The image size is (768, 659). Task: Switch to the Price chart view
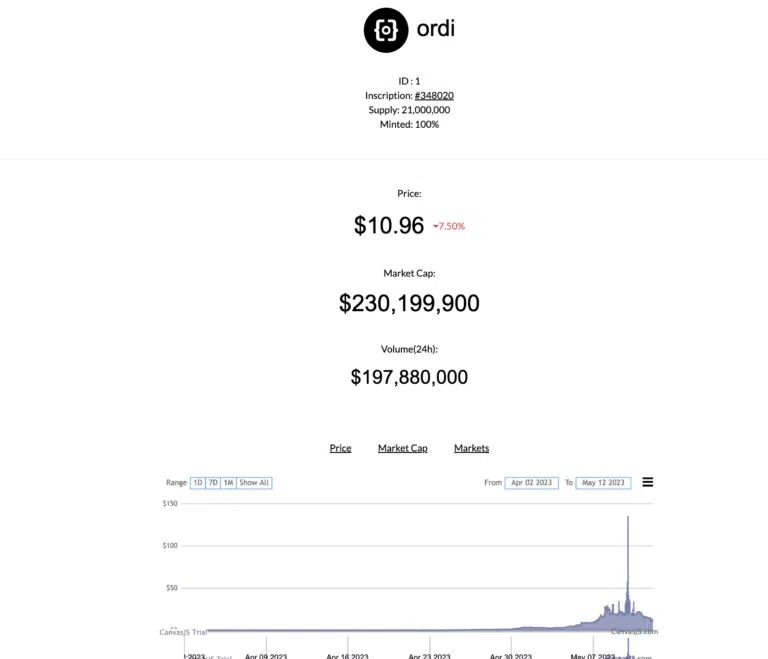click(x=340, y=448)
